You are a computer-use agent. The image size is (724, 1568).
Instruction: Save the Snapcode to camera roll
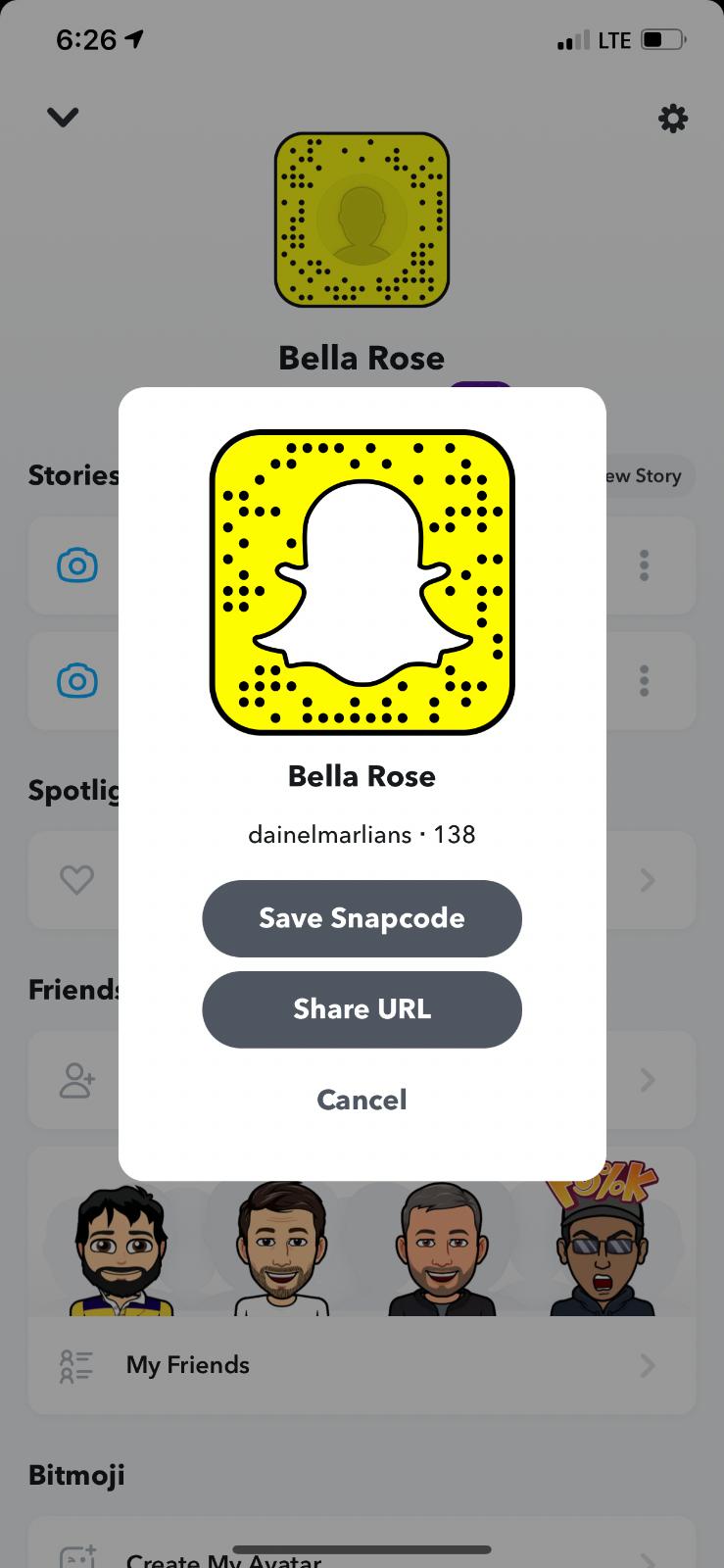[x=362, y=918]
